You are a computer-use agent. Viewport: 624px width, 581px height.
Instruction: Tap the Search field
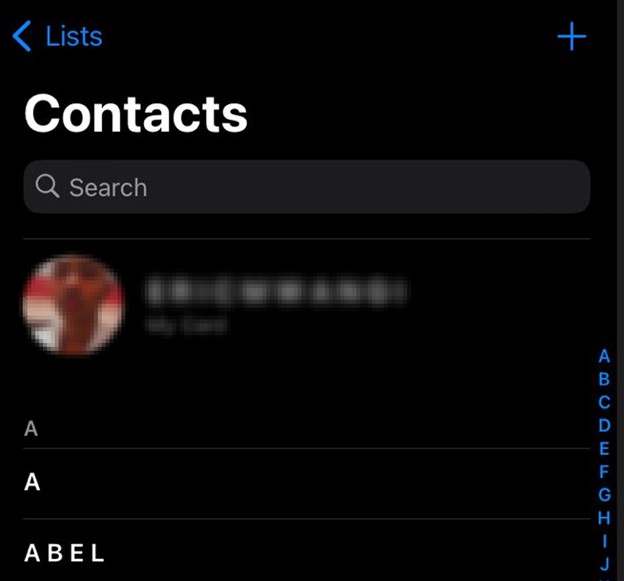point(306,187)
